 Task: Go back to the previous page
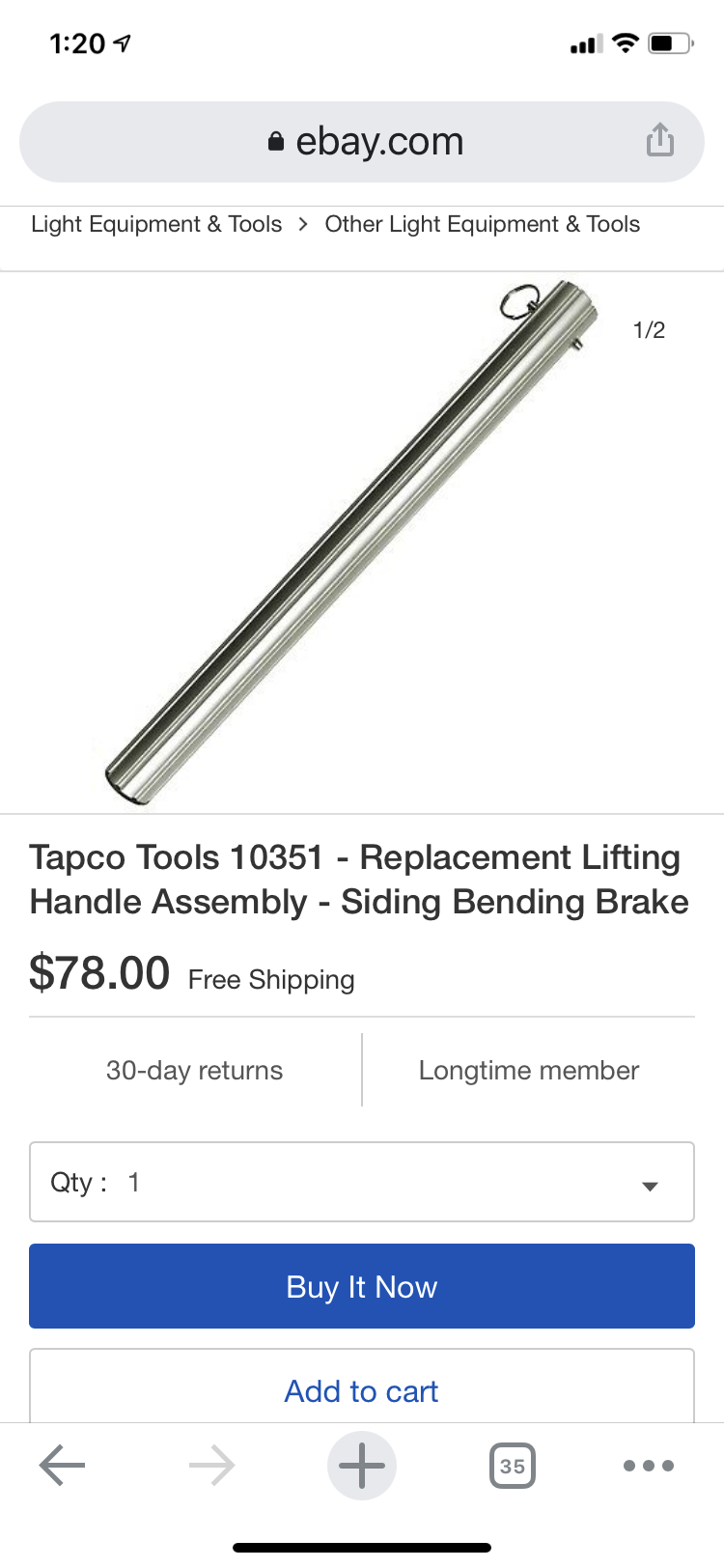pyautogui.click(x=63, y=1466)
